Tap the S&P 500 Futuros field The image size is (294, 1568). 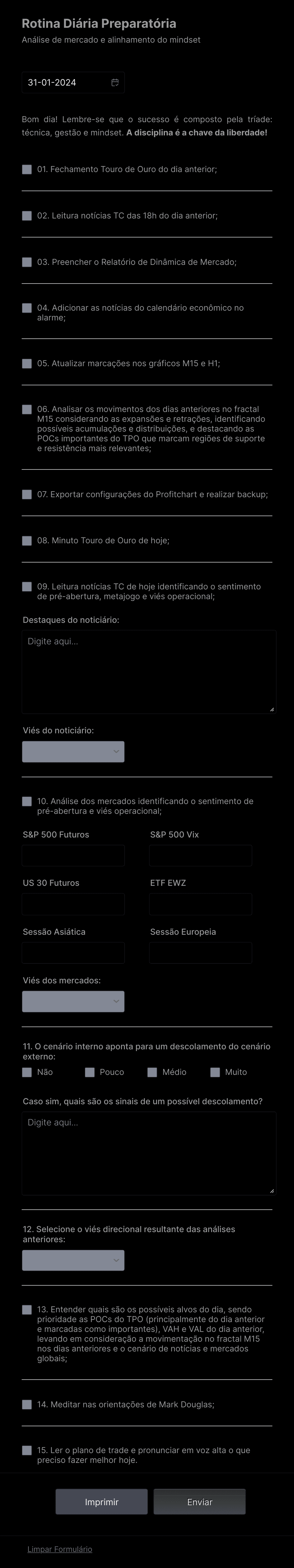tap(73, 855)
